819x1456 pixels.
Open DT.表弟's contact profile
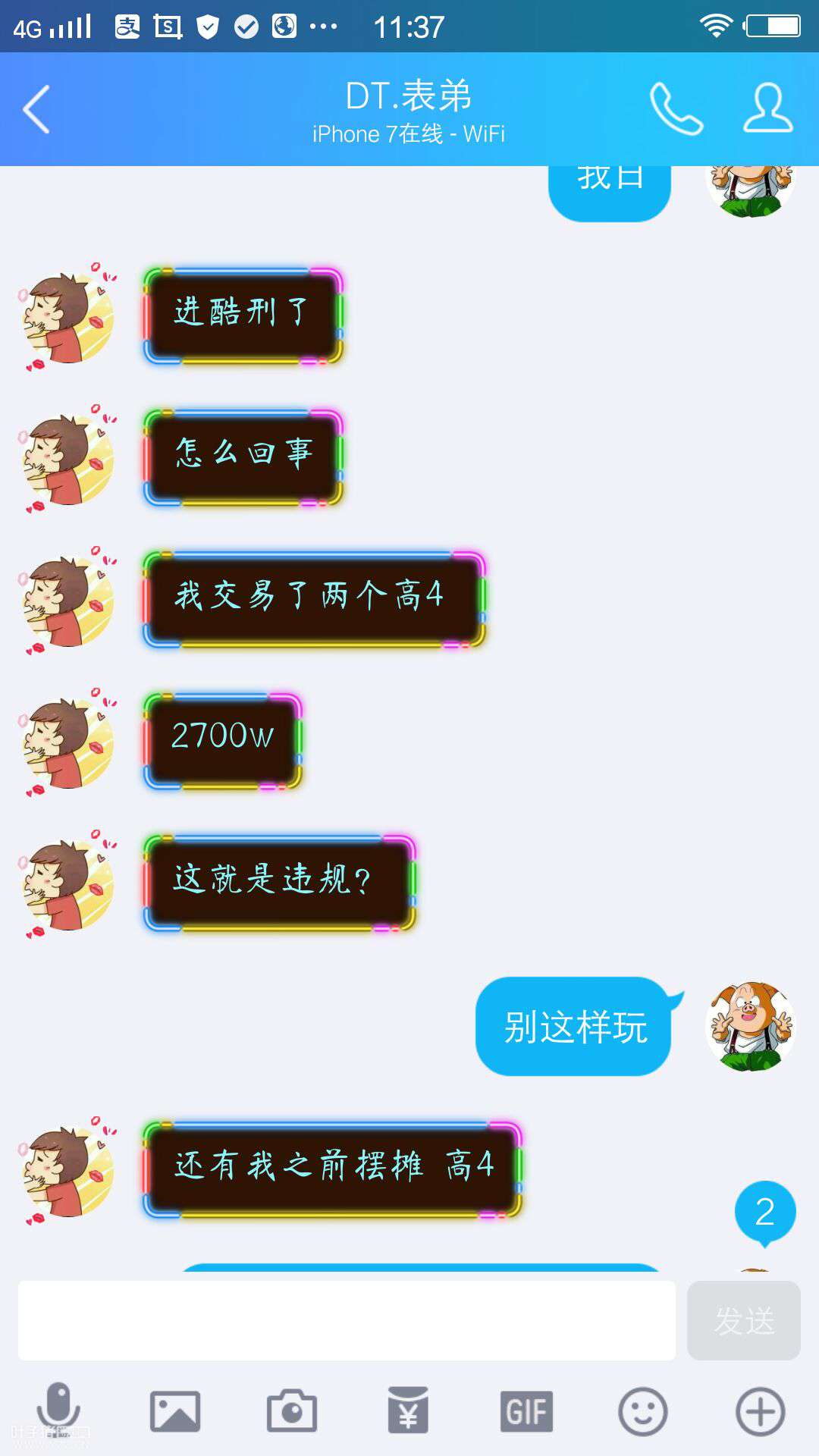(x=767, y=108)
